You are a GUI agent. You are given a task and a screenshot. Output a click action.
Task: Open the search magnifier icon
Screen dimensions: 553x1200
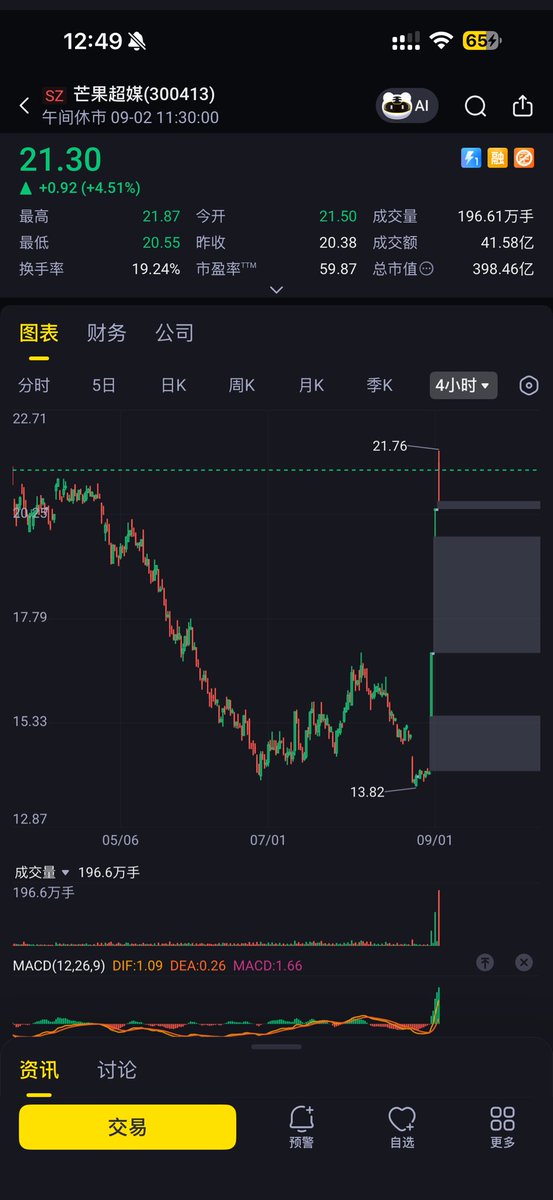pyautogui.click(x=476, y=106)
